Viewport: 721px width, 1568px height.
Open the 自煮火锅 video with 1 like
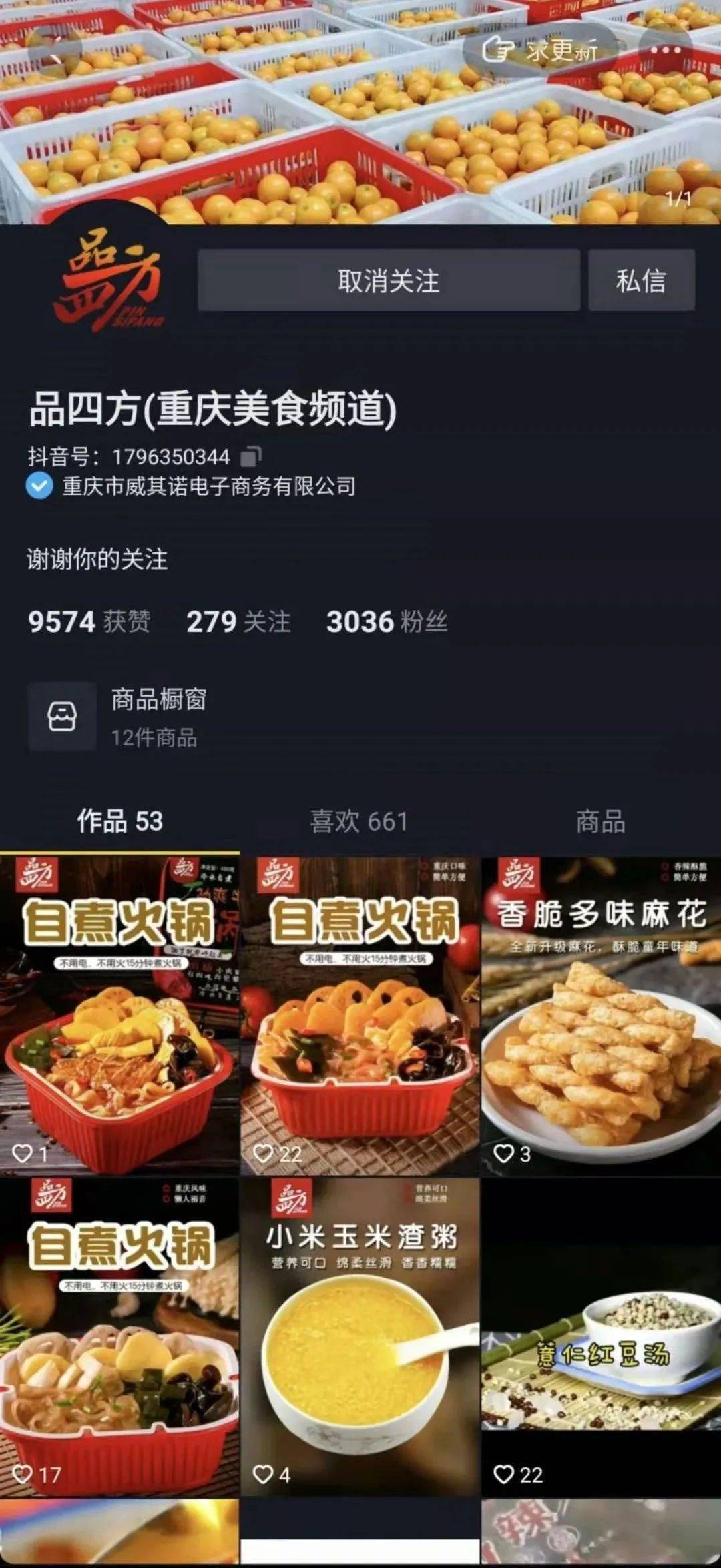(x=119, y=1015)
